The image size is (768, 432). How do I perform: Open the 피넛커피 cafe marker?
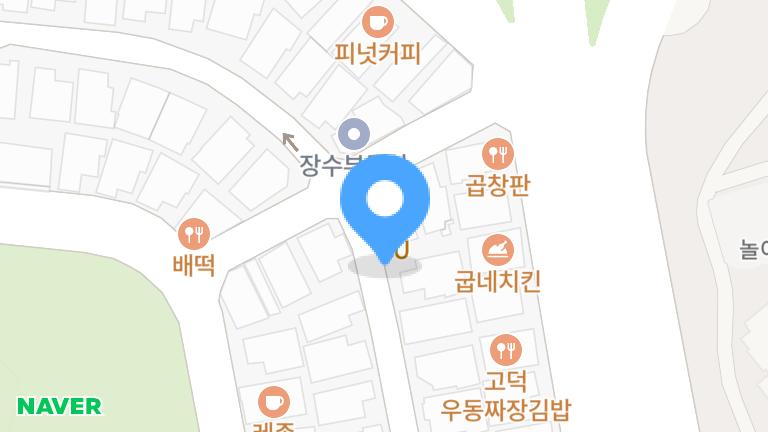pyautogui.click(x=377, y=22)
